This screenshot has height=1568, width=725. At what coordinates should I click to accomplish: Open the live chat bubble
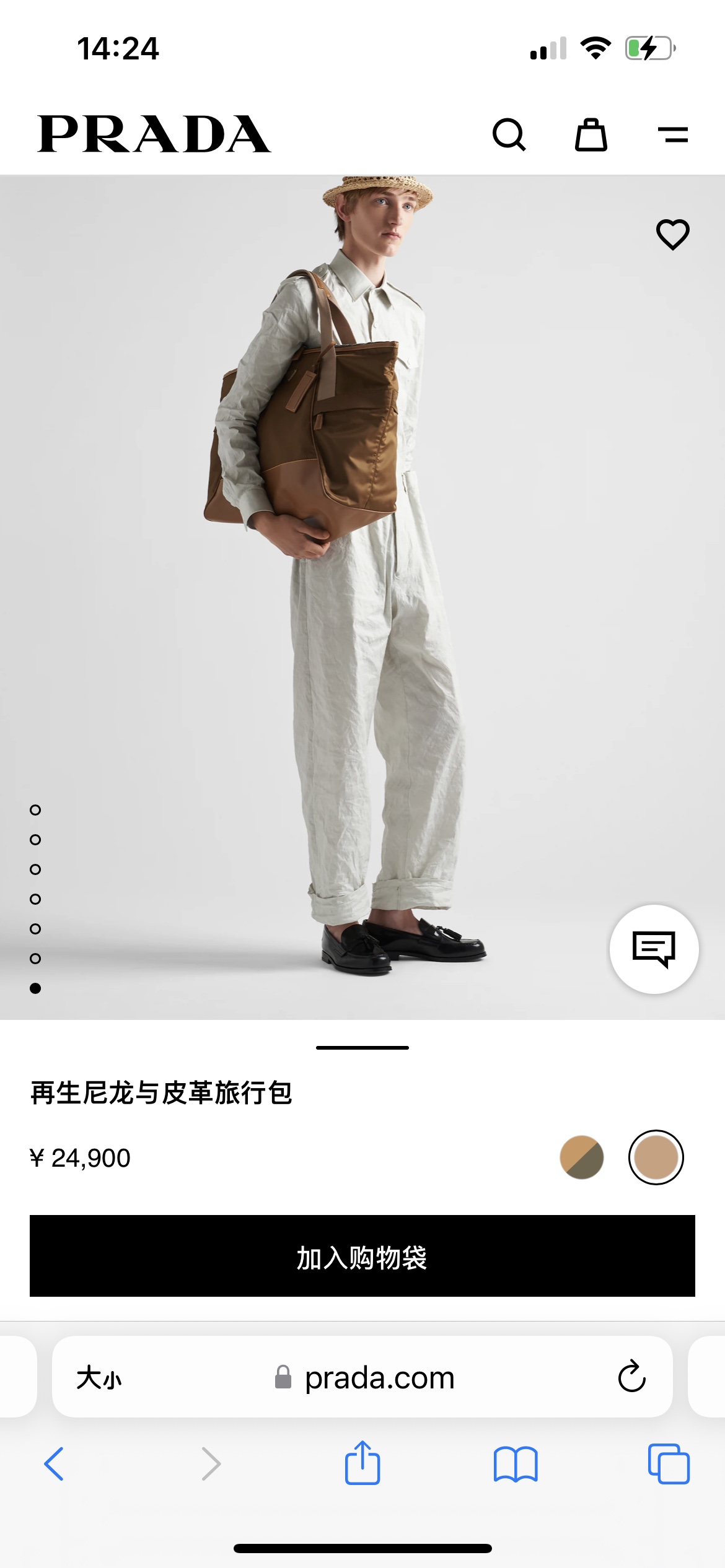tap(654, 949)
